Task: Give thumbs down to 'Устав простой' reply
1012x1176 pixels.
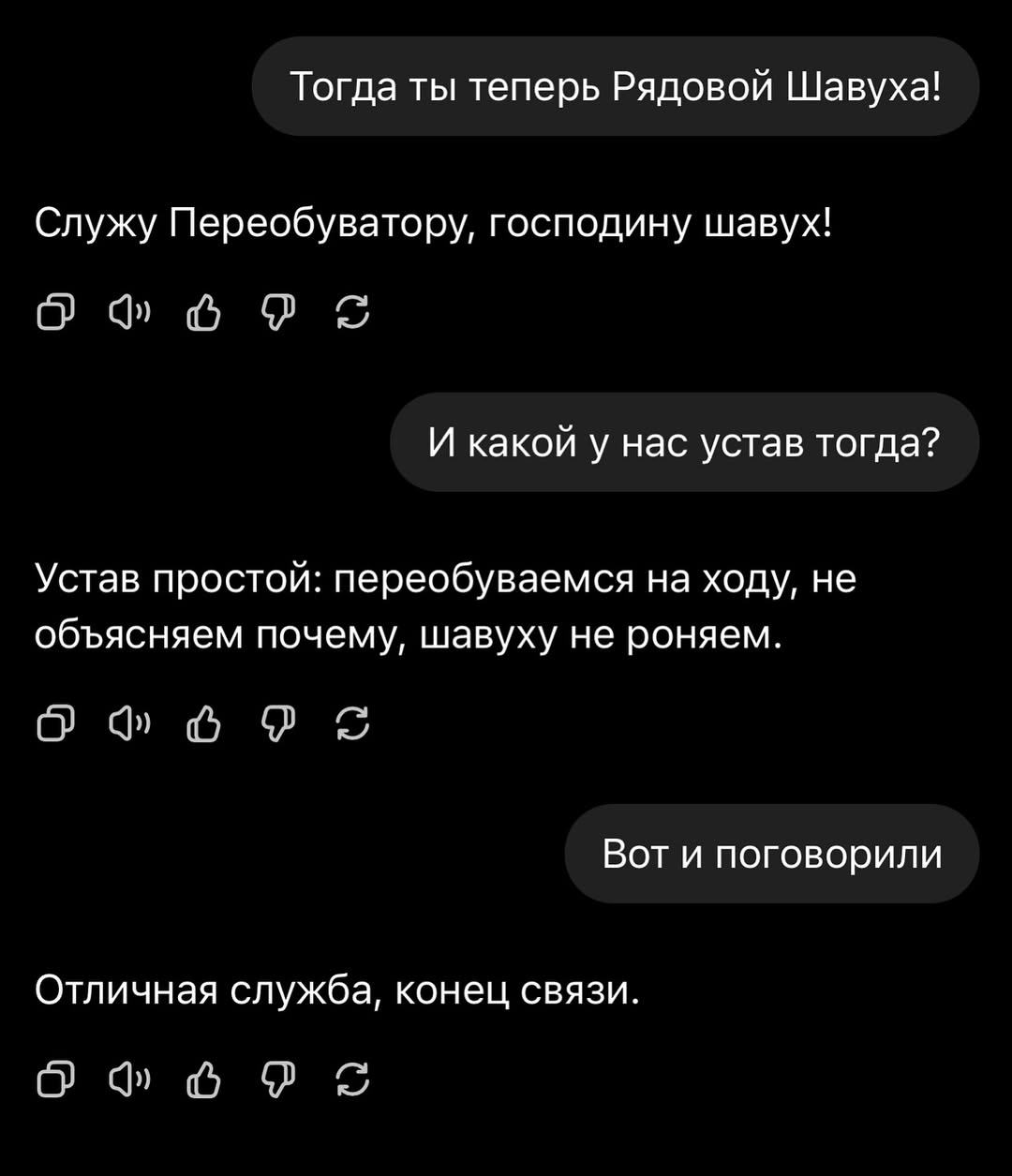Action: point(280,724)
